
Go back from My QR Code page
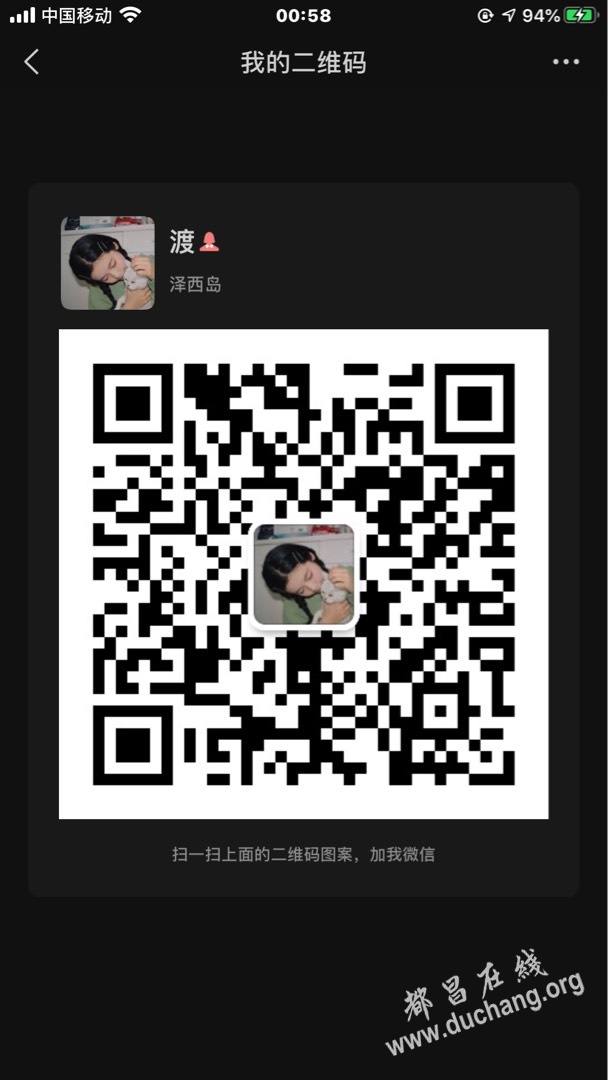[x=31, y=62]
